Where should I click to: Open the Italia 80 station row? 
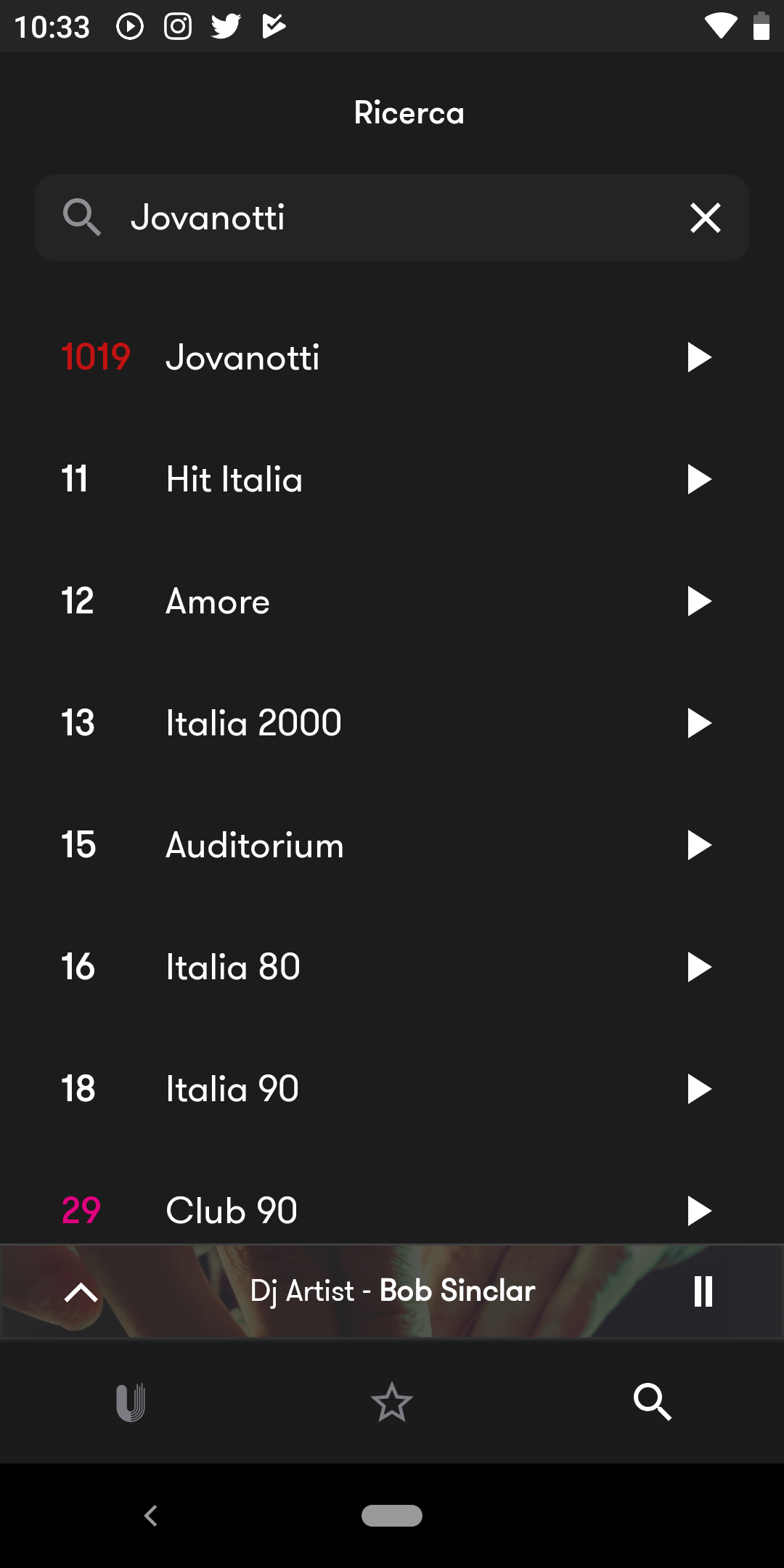click(392, 967)
